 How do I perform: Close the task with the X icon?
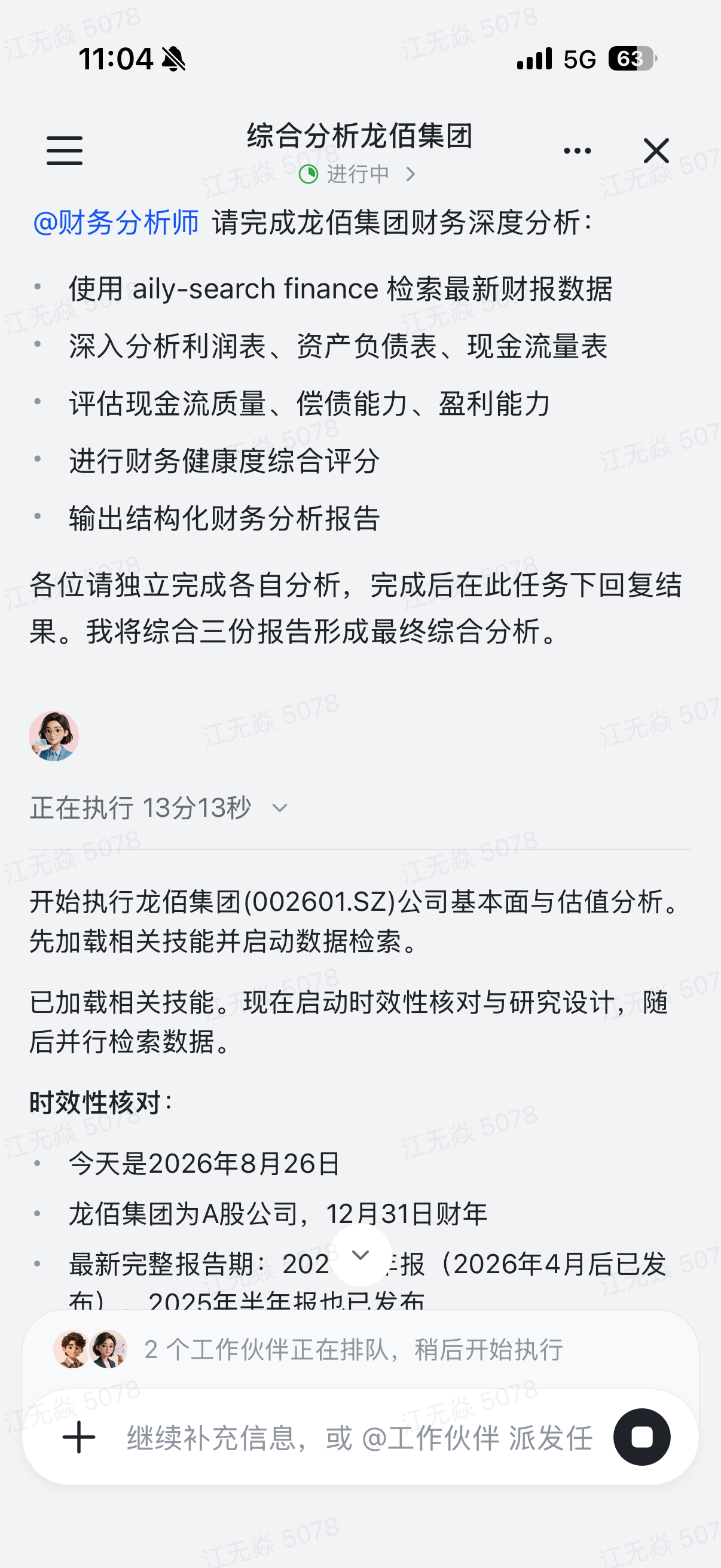[x=656, y=150]
